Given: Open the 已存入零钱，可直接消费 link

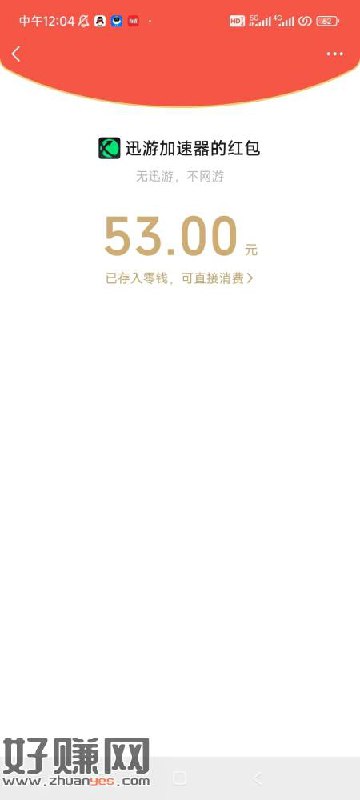Looking at the screenshot, I should tap(179, 279).
